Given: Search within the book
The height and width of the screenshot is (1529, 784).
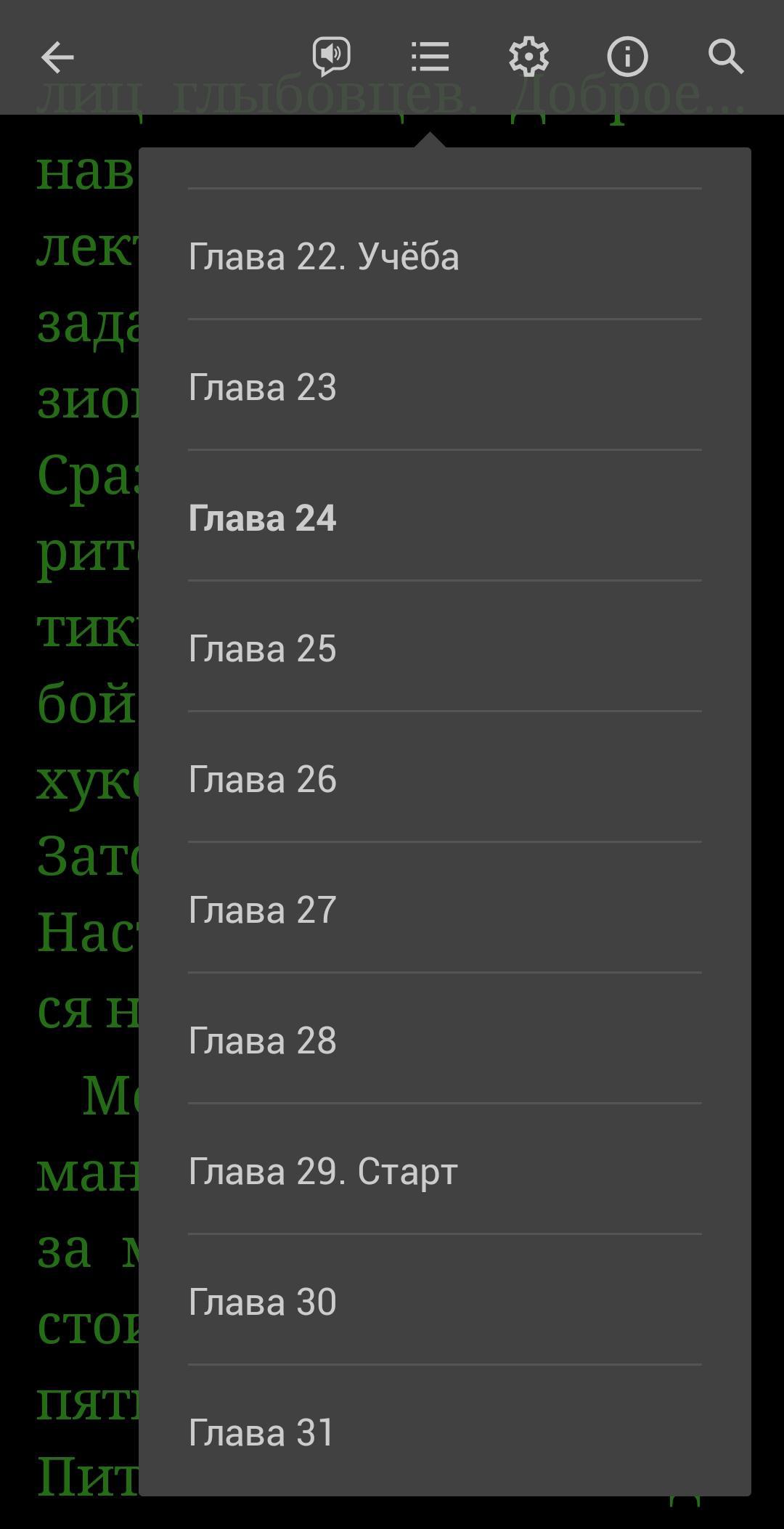Looking at the screenshot, I should pos(726,57).
